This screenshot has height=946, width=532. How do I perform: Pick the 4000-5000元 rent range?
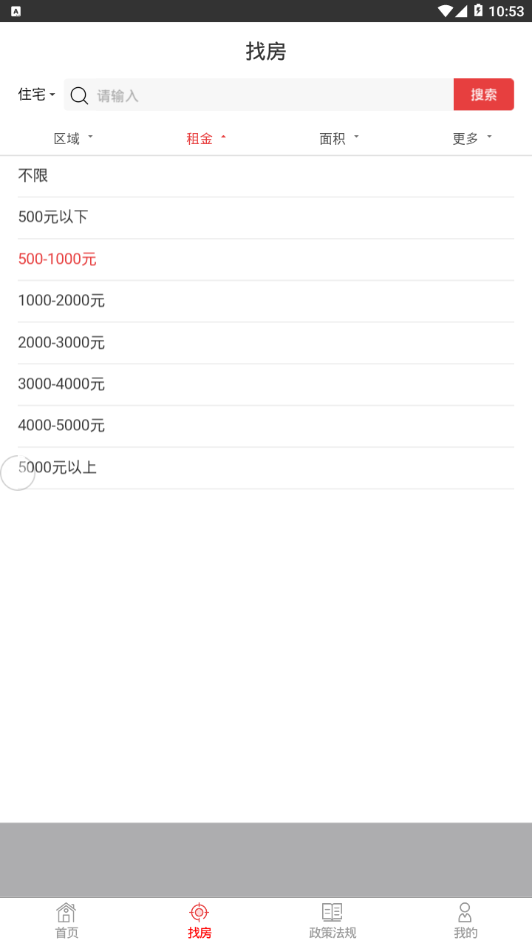pos(266,426)
